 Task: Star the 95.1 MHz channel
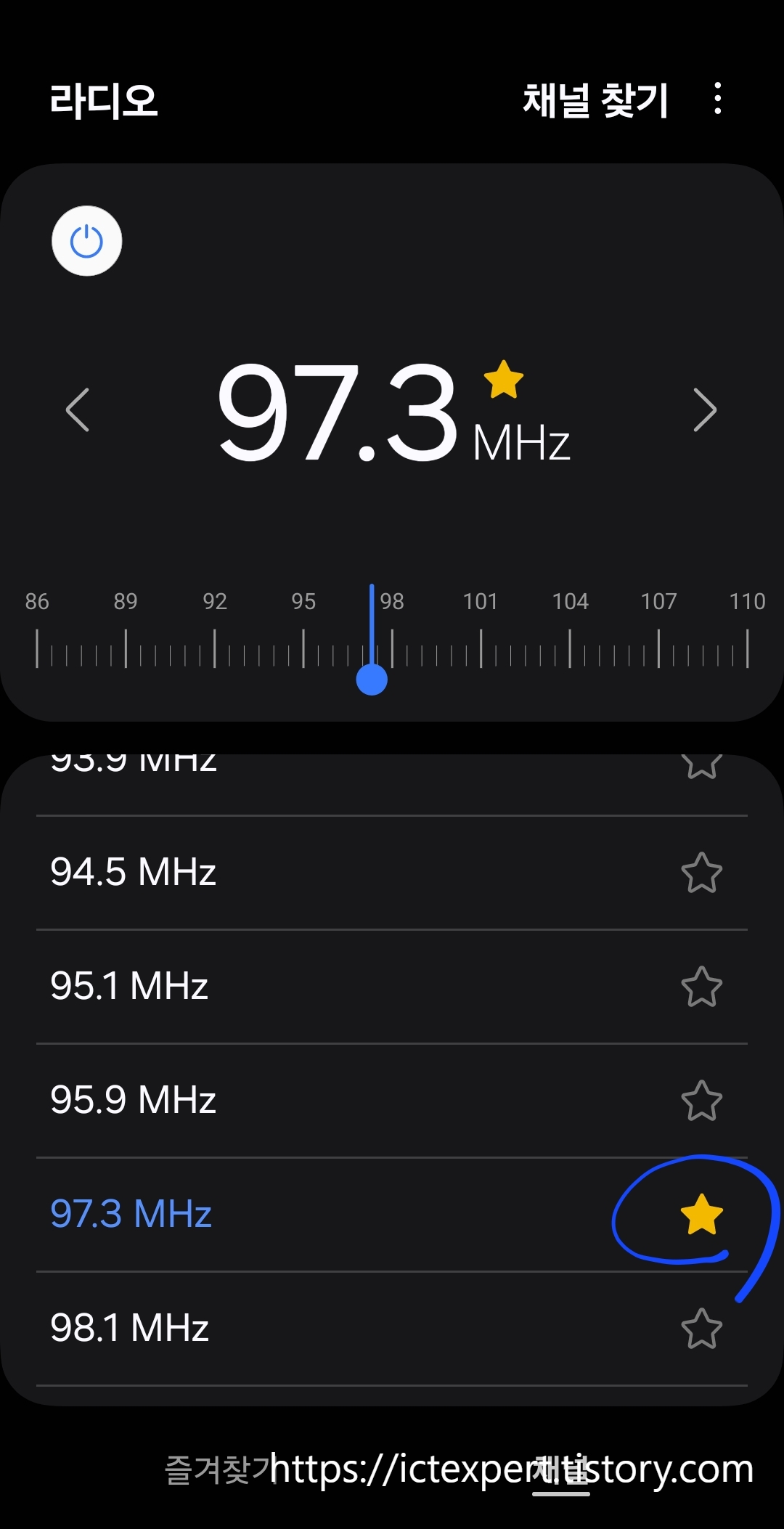[701, 987]
